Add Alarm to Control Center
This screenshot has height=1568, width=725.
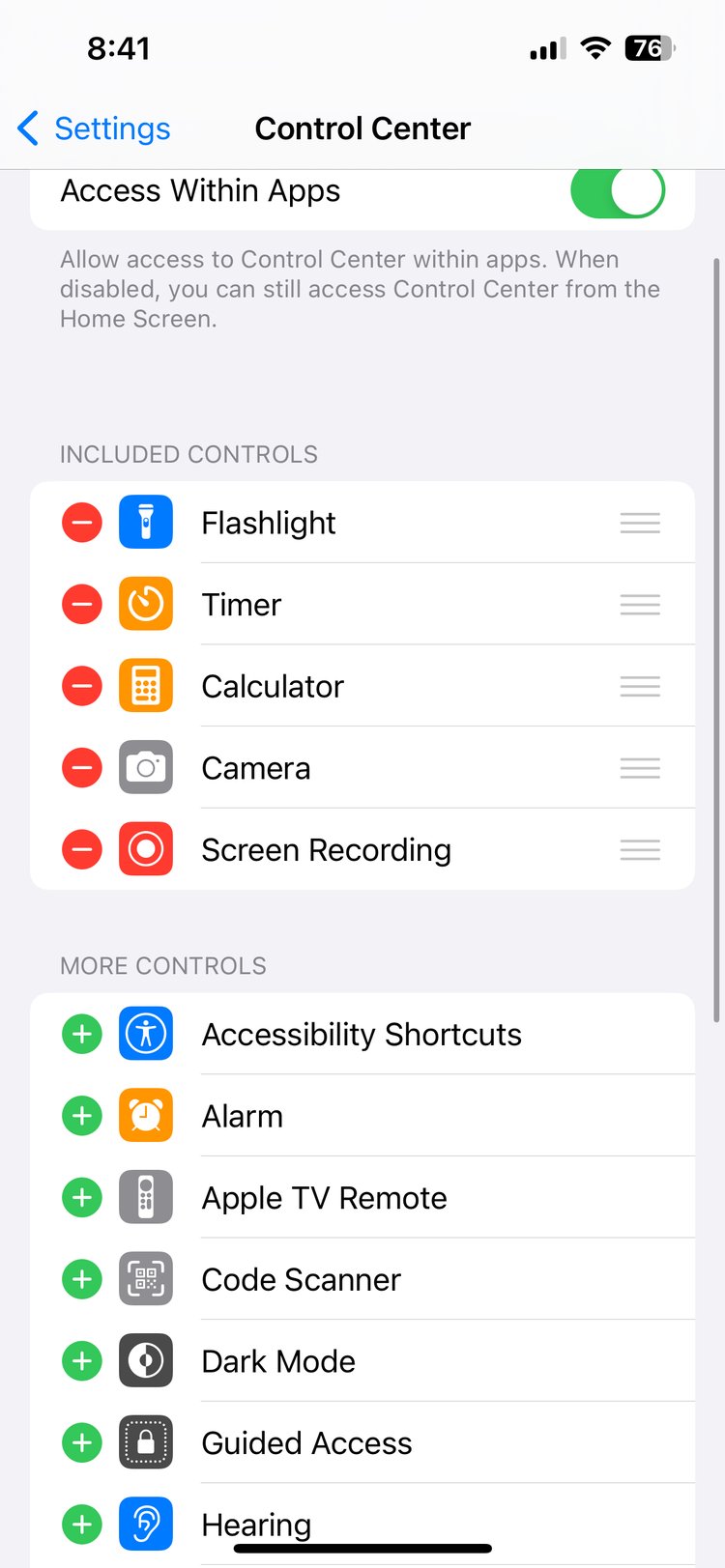pyautogui.click(x=82, y=1116)
